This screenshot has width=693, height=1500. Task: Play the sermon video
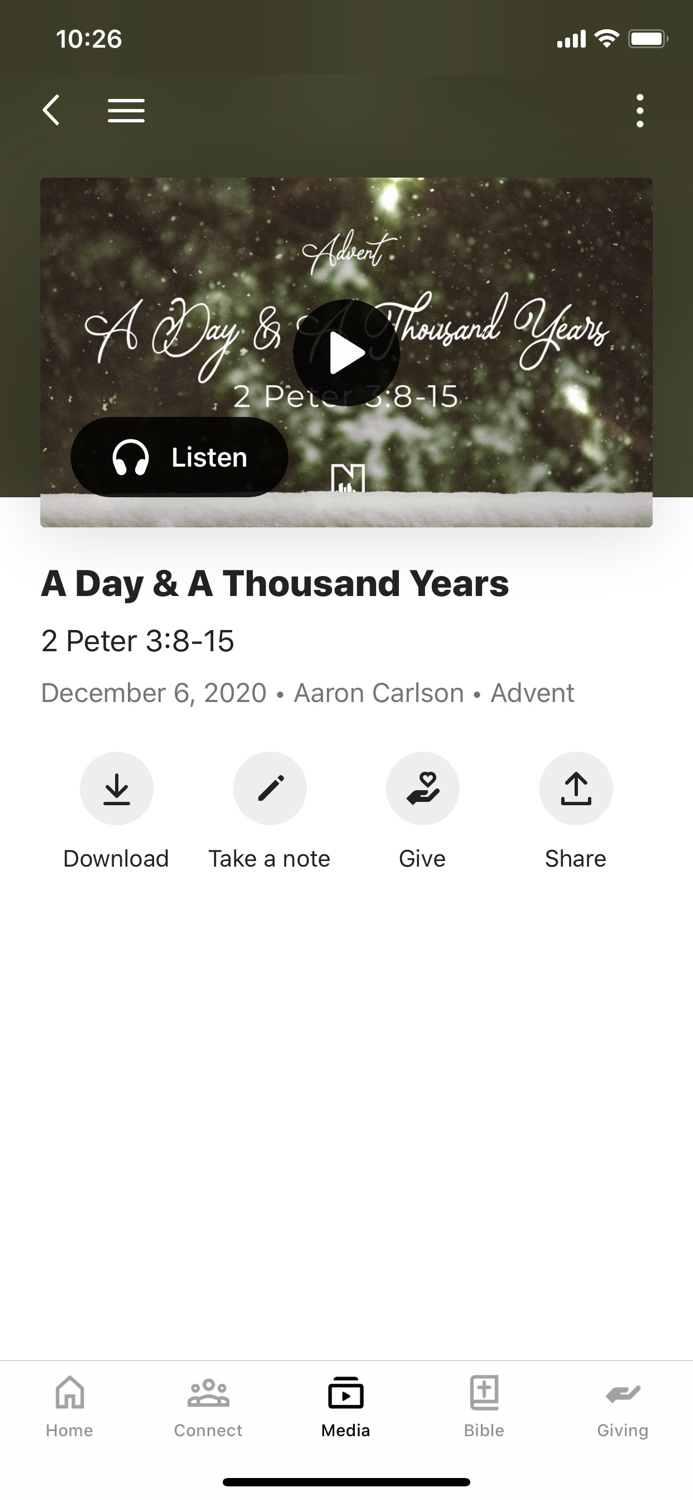(346, 353)
